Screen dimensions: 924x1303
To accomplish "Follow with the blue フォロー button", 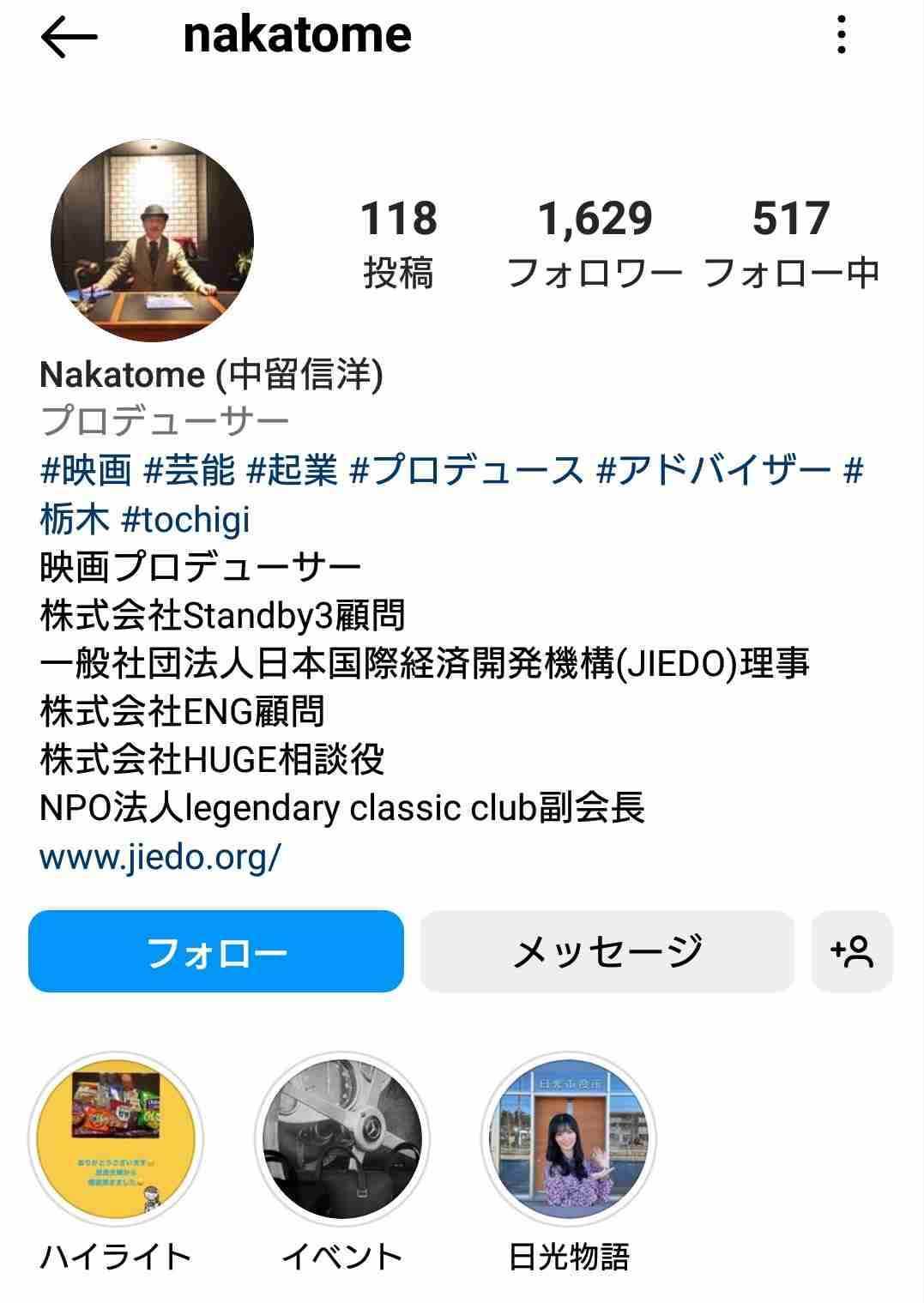I will pyautogui.click(x=216, y=951).
